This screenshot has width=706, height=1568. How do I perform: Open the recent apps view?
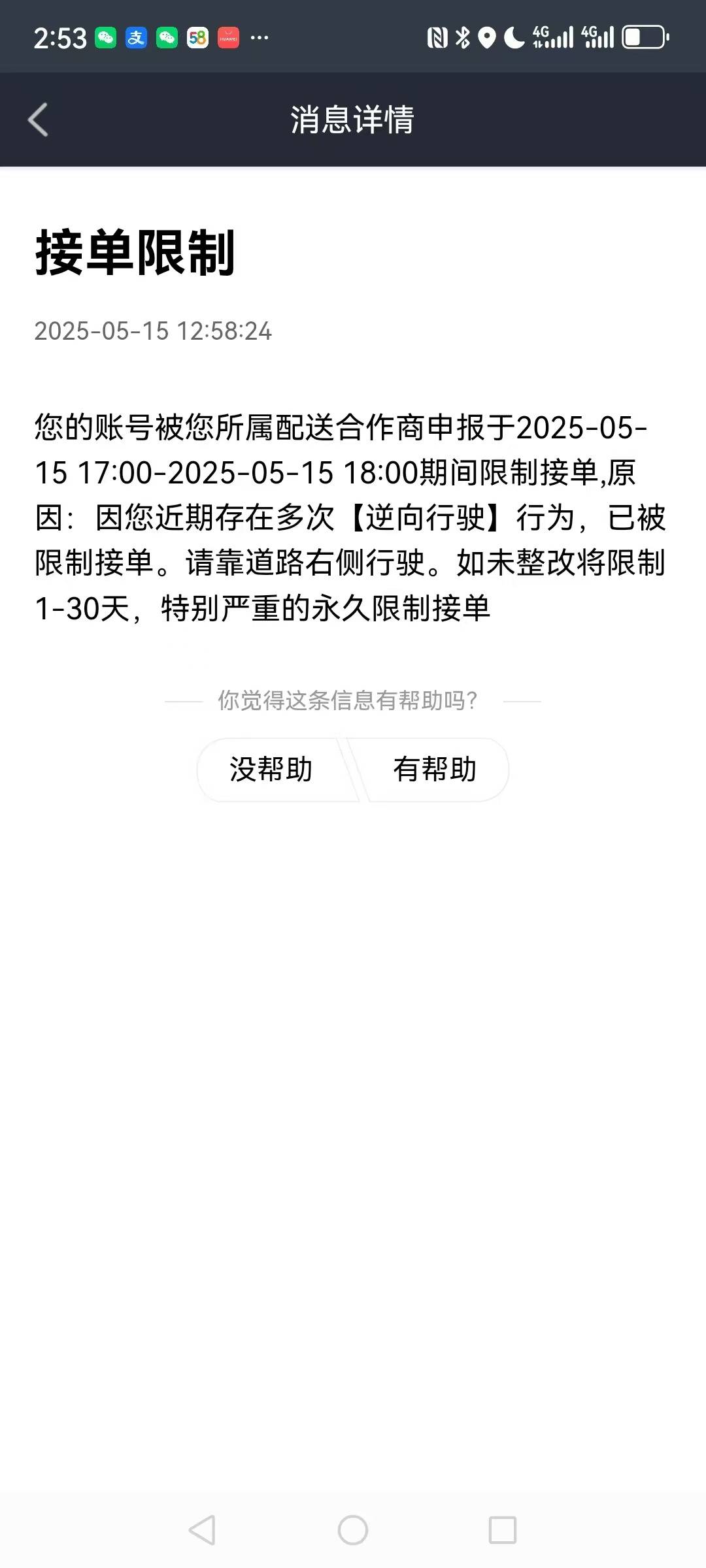tap(503, 1530)
